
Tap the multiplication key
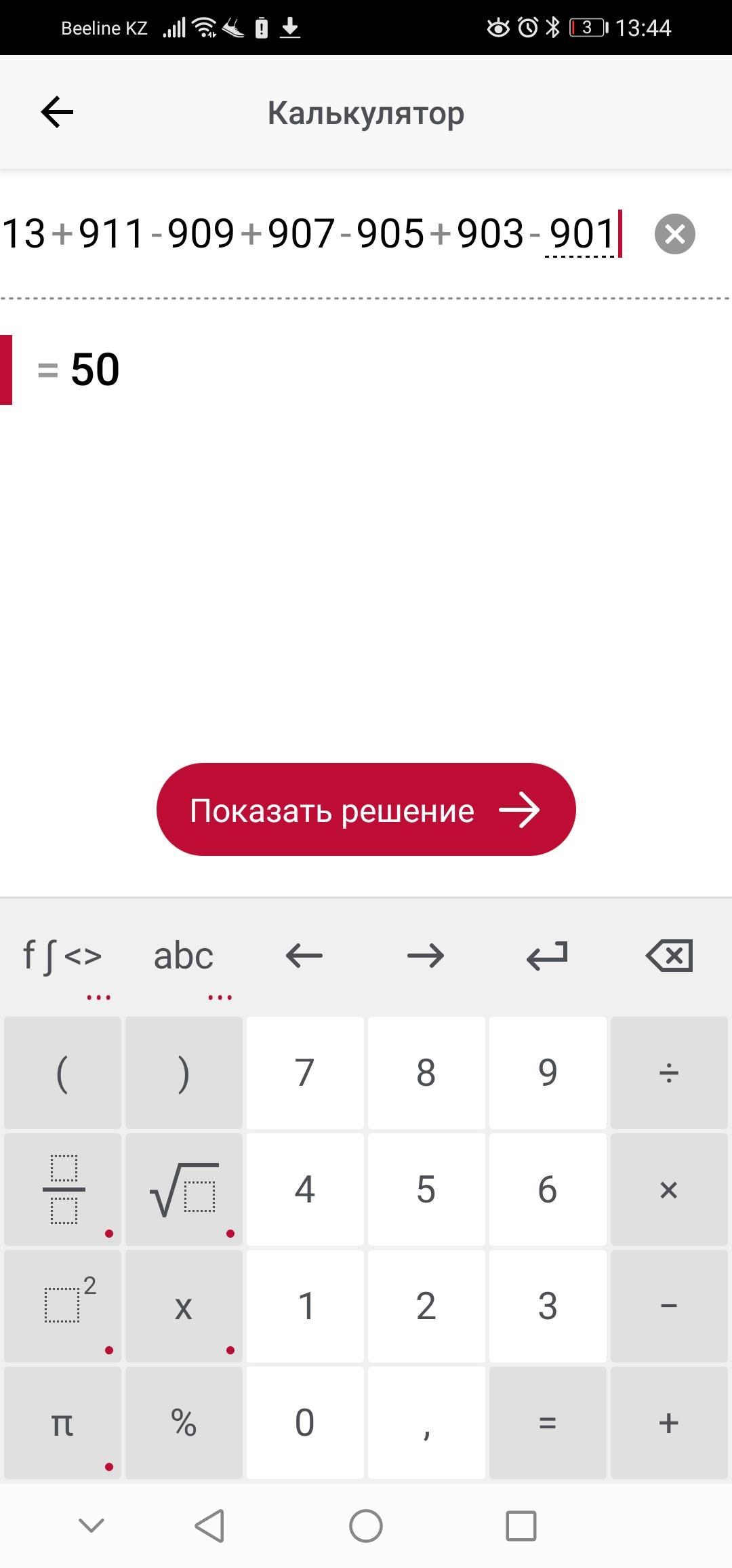[x=669, y=1190]
